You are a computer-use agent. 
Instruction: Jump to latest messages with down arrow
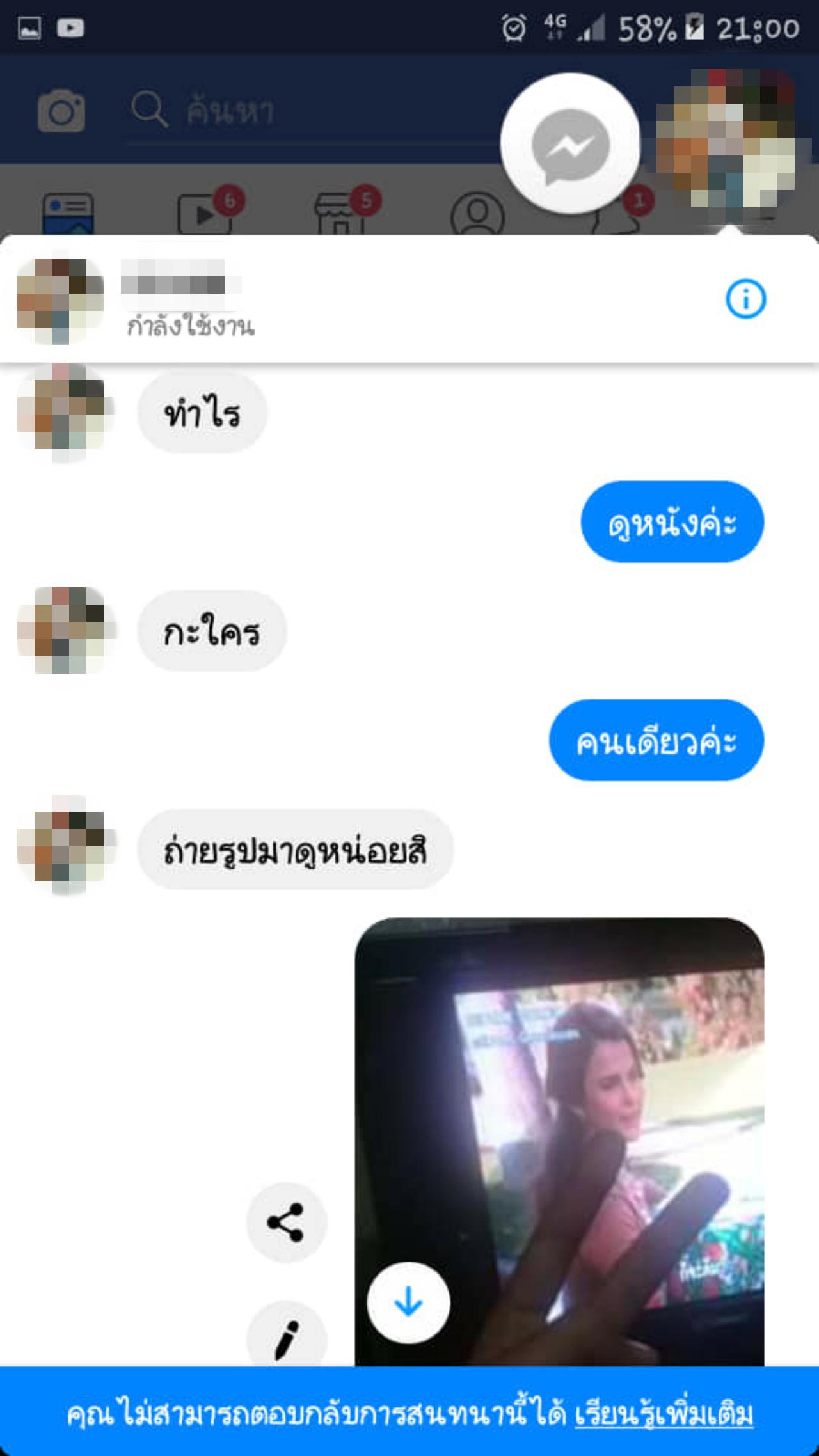(408, 1302)
